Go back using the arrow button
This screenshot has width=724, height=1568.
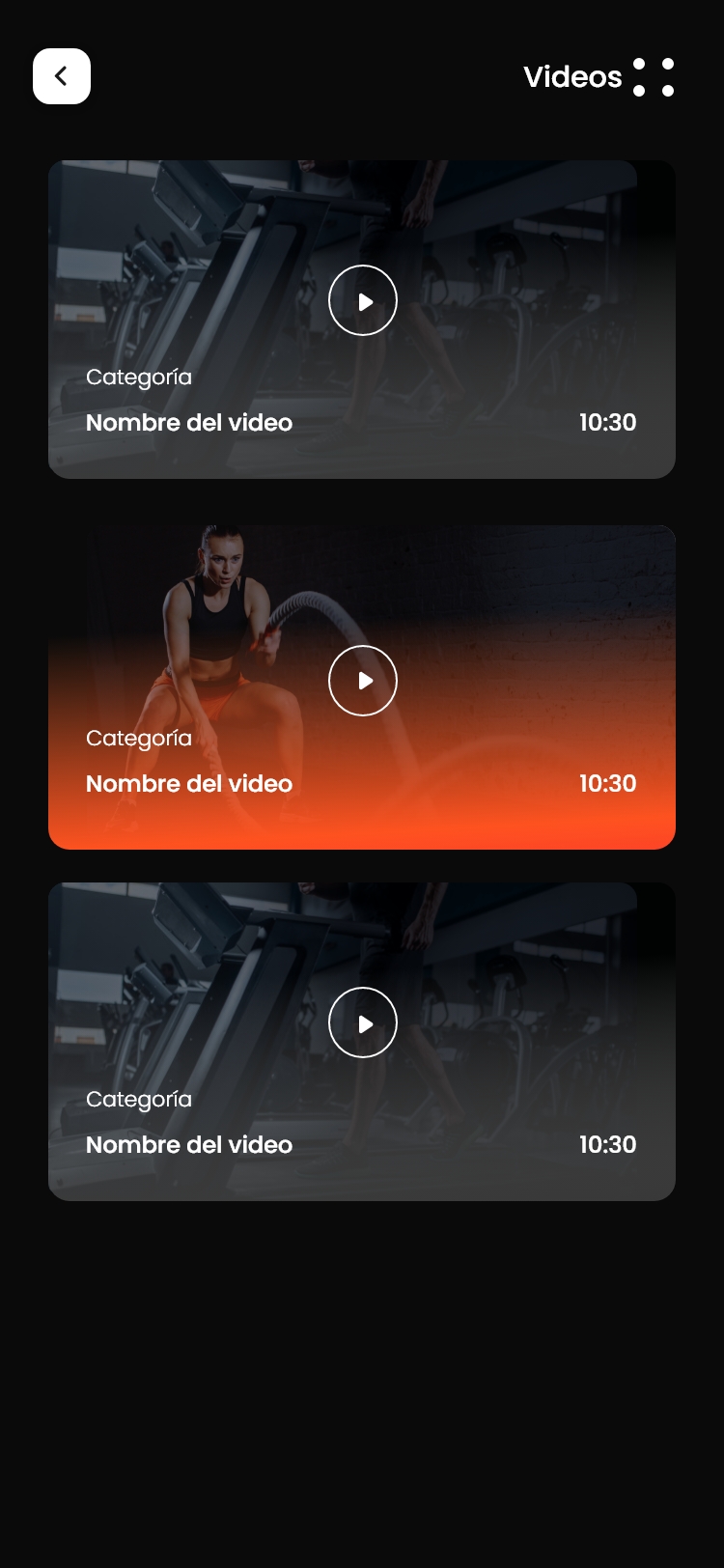(x=62, y=76)
